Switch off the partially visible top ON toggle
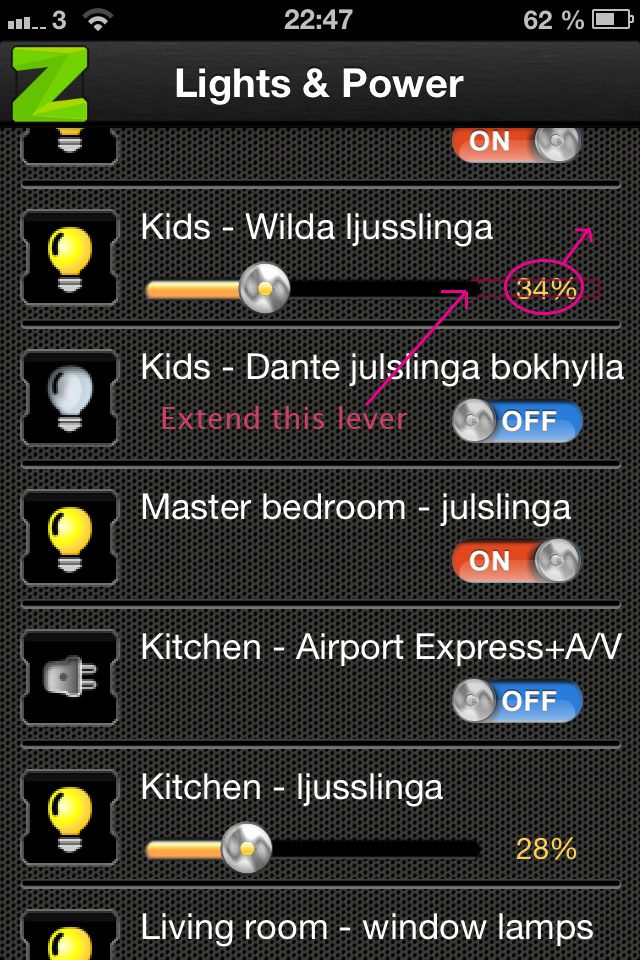640x960 pixels. coord(516,143)
